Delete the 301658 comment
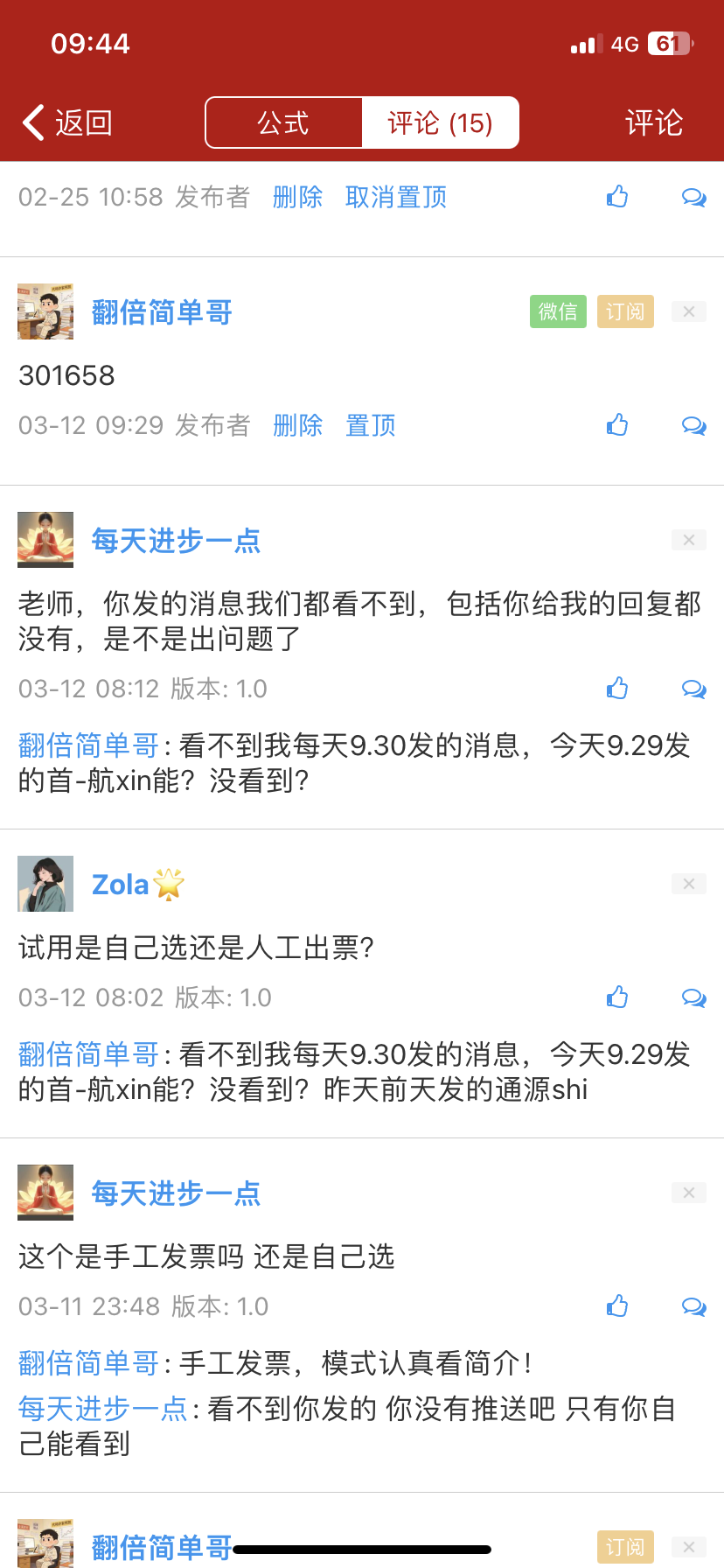The image size is (724, 1568). (x=297, y=426)
